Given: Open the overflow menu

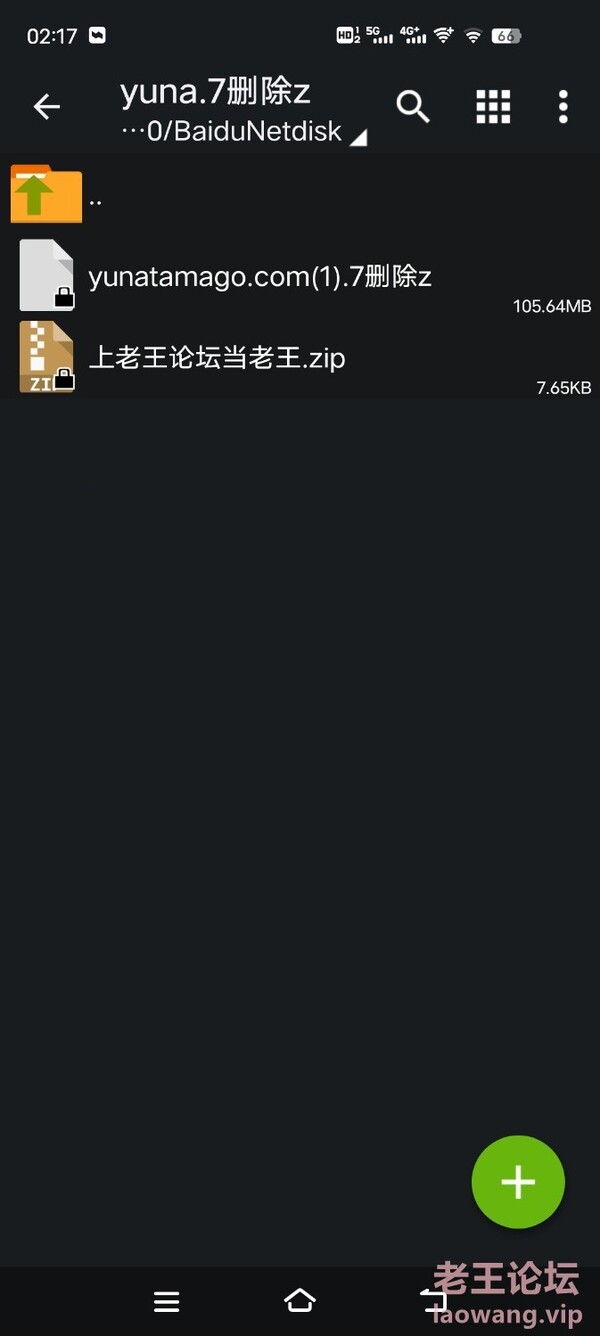Looking at the screenshot, I should [x=563, y=106].
